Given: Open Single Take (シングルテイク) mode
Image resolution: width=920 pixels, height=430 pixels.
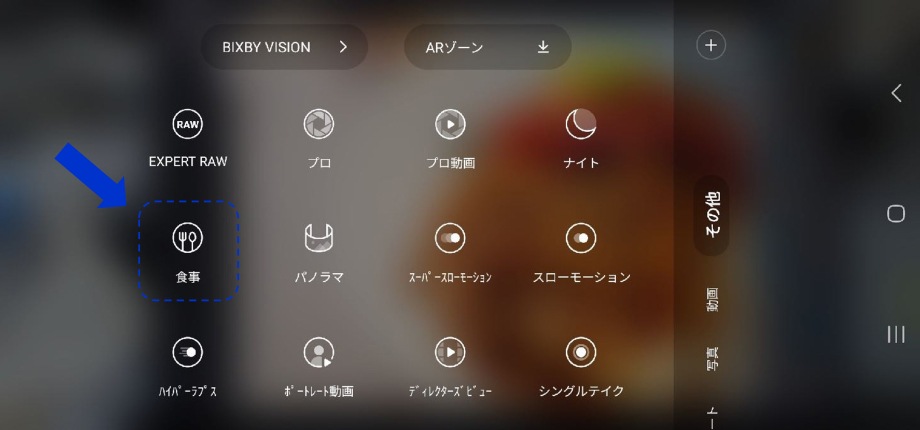Looking at the screenshot, I should (581, 365).
